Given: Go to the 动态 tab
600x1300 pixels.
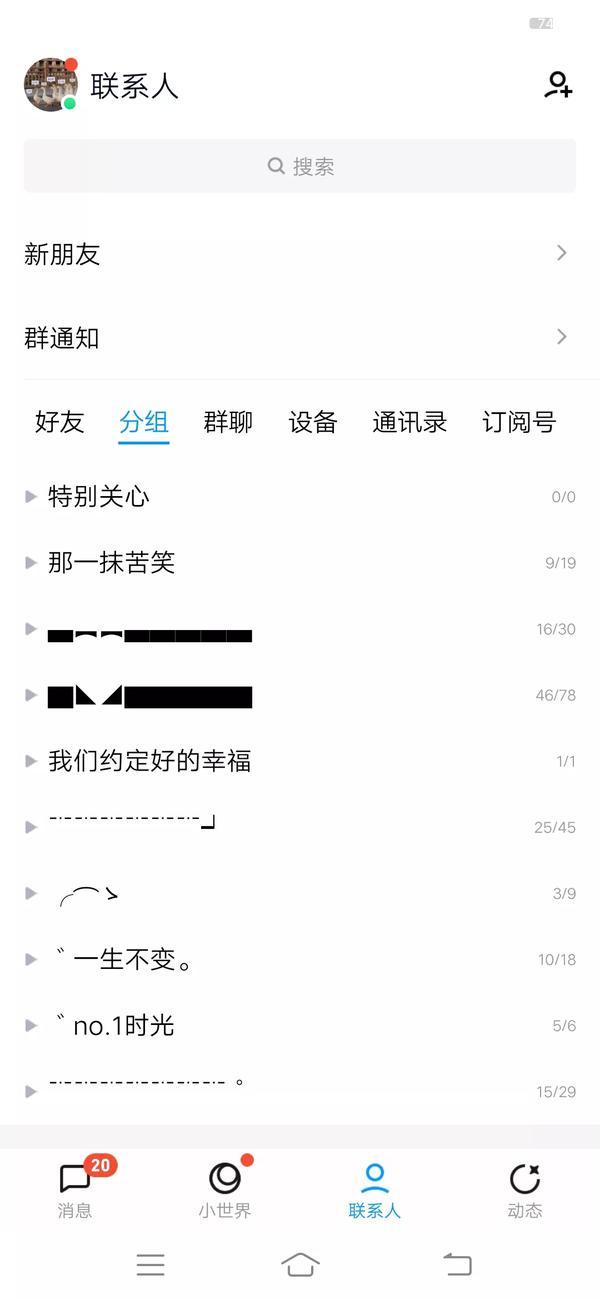Looking at the screenshot, I should (525, 1188).
